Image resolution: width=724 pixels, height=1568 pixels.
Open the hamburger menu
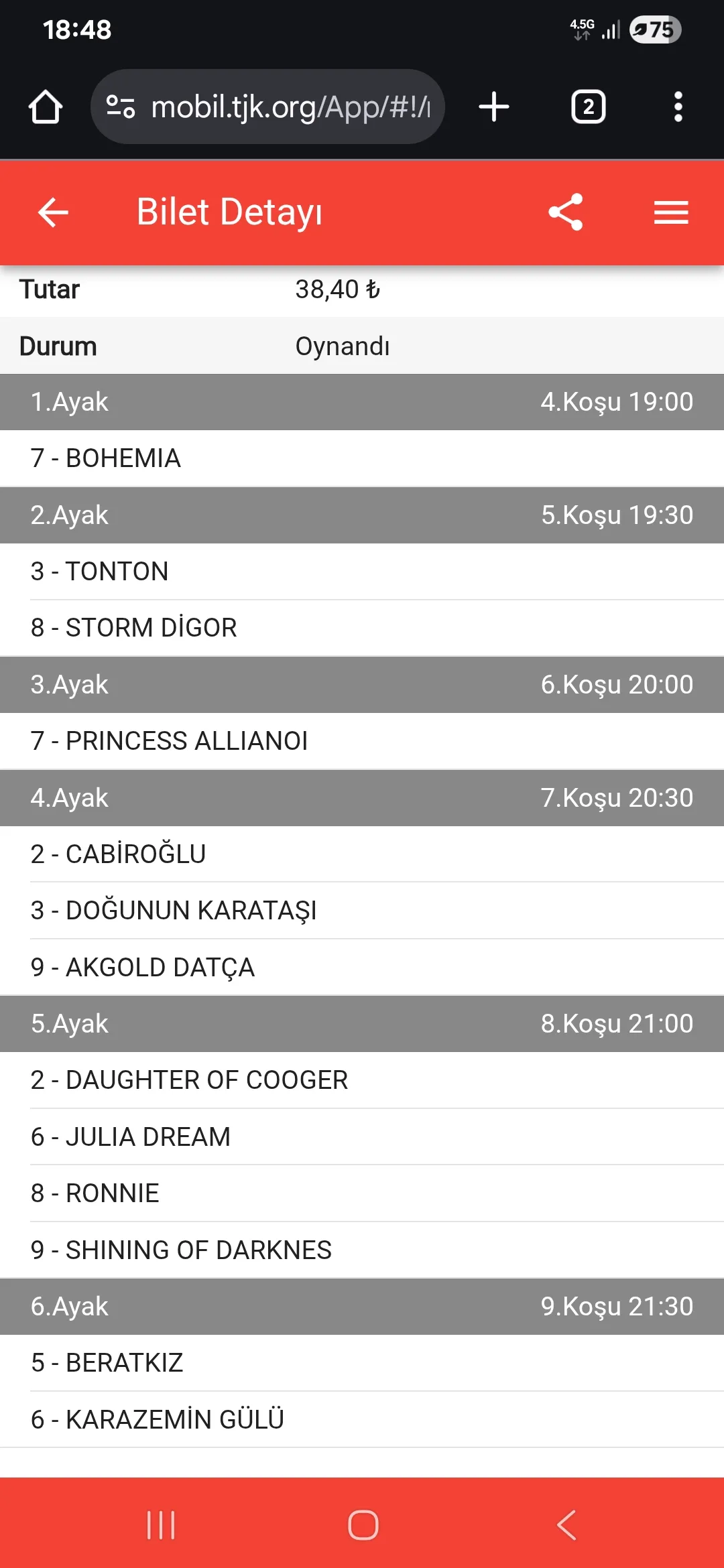(671, 212)
